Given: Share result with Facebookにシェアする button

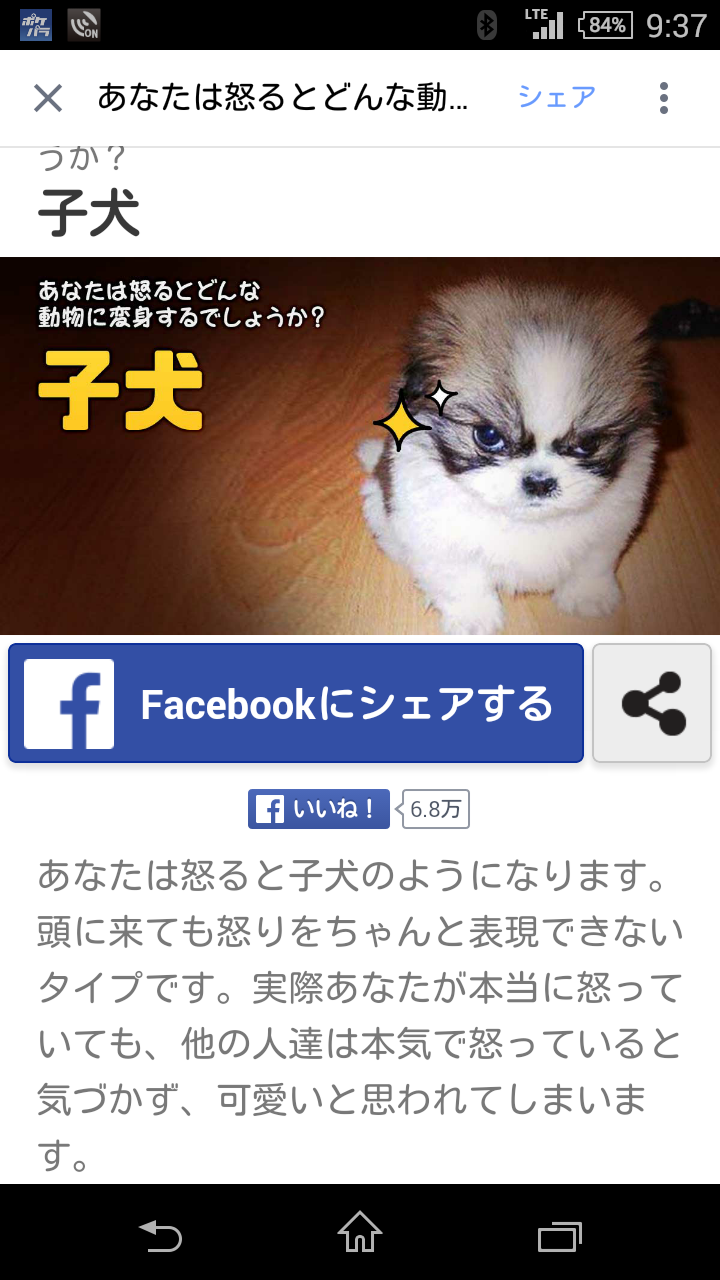Looking at the screenshot, I should 296,704.
